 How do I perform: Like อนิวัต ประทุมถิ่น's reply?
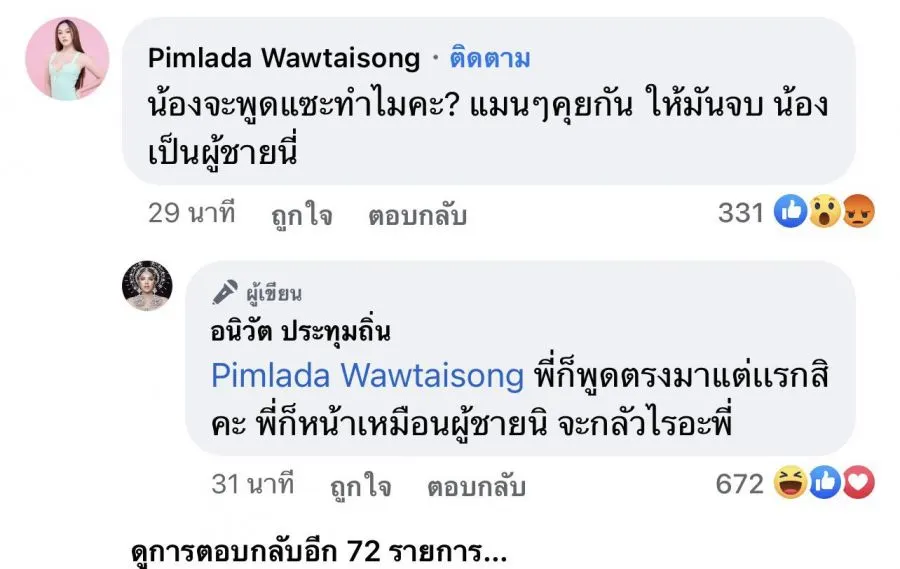(360, 486)
